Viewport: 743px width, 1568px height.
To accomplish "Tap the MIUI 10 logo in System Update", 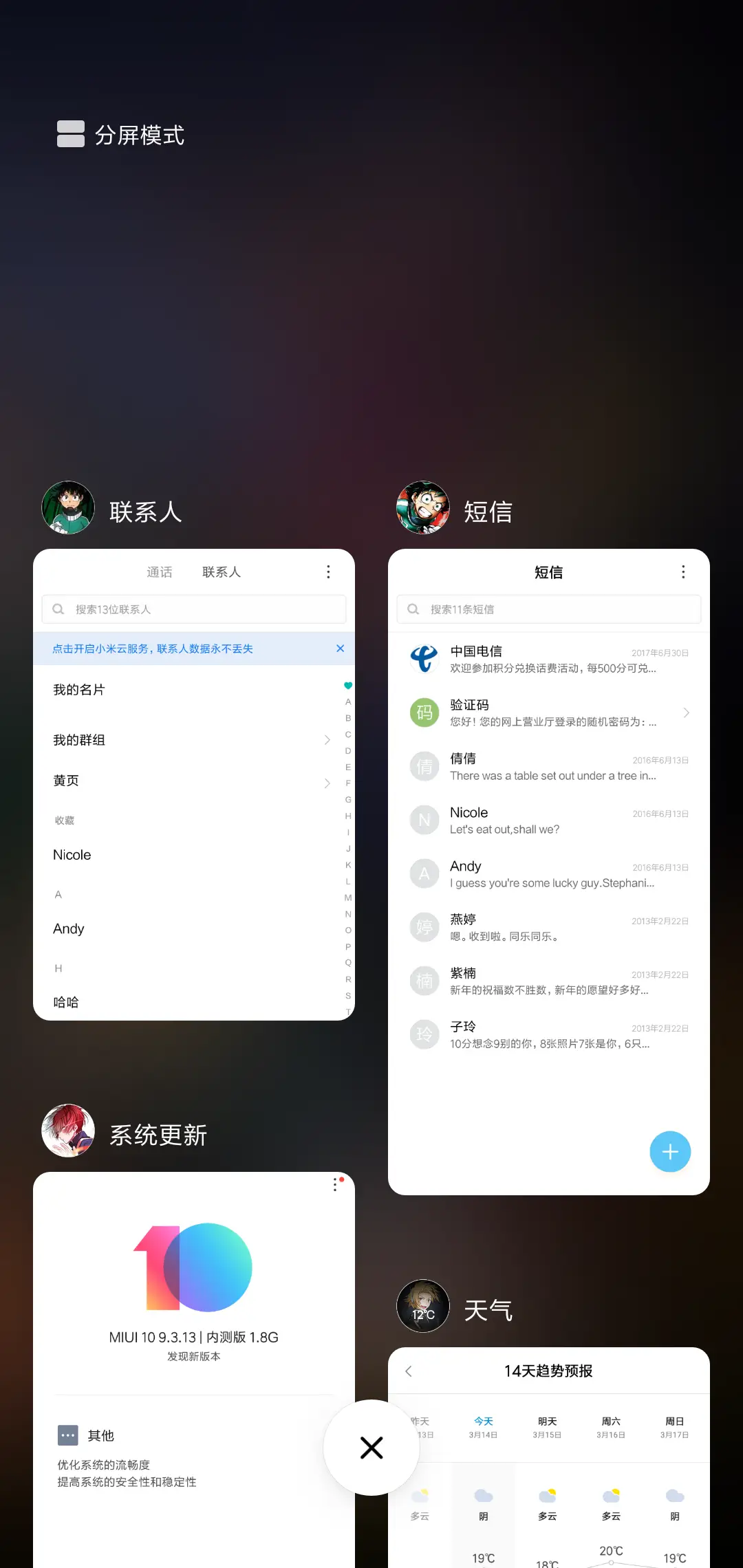I will click(x=193, y=1267).
